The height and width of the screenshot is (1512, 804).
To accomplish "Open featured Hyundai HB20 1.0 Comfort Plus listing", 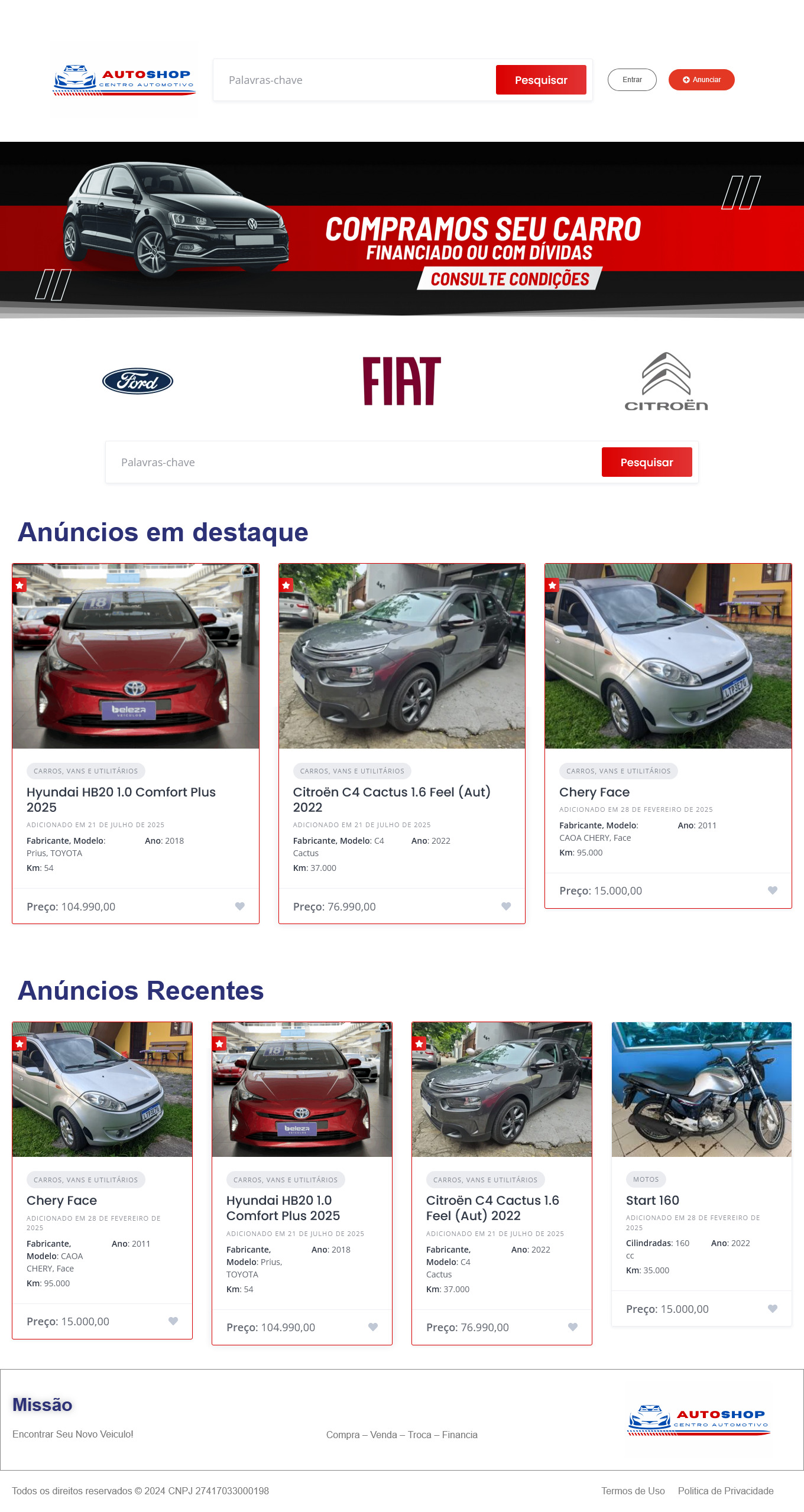I will (x=121, y=799).
